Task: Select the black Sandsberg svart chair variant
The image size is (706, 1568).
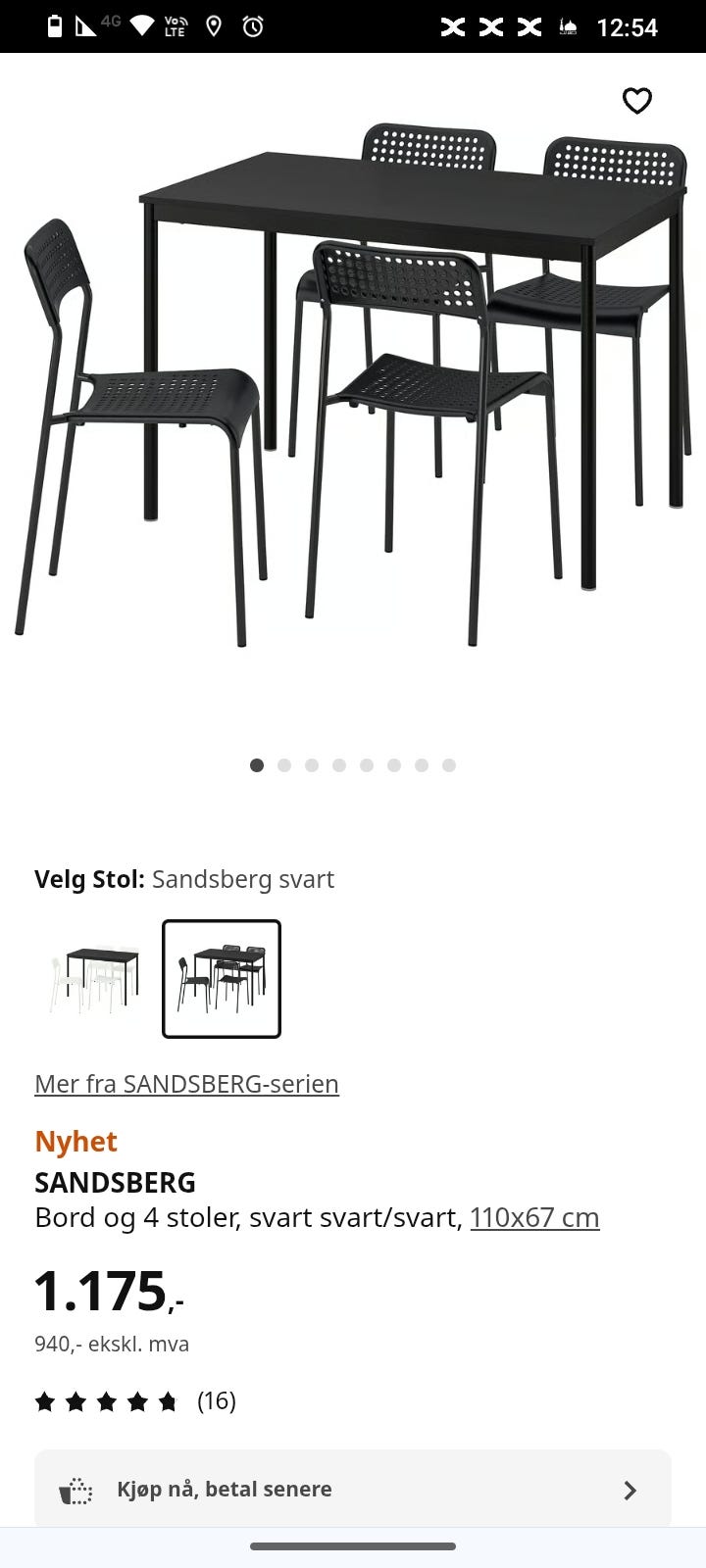Action: 222,978
